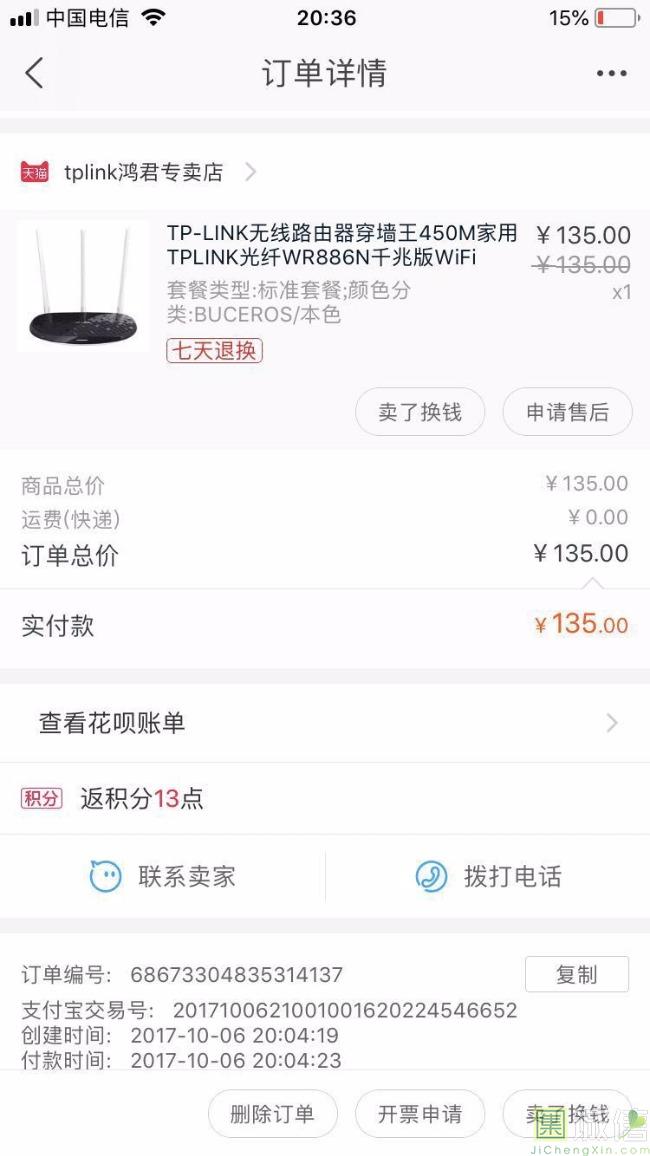This screenshot has width=650, height=1156.
Task: Contact the seller via 联系卖家
Action: (163, 877)
